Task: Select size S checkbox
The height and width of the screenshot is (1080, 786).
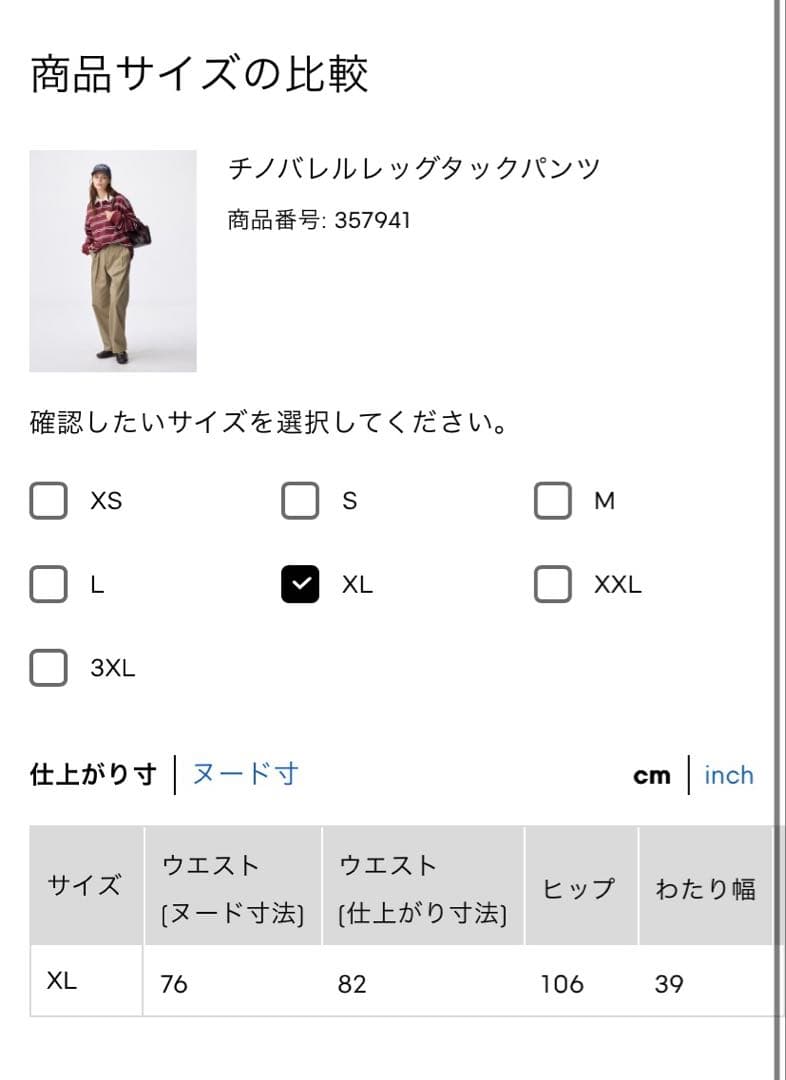Action: 300,500
